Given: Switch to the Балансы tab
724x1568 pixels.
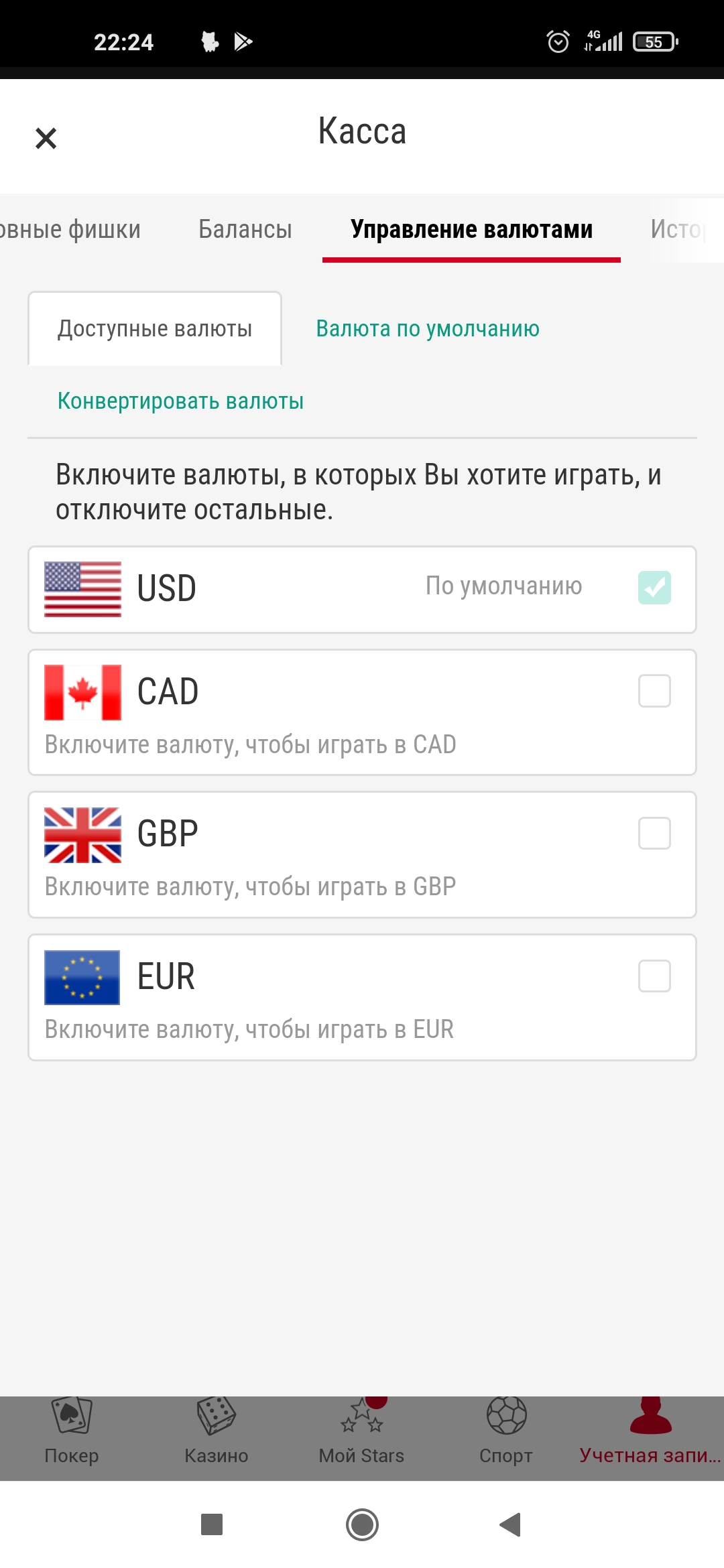Looking at the screenshot, I should coord(245,229).
